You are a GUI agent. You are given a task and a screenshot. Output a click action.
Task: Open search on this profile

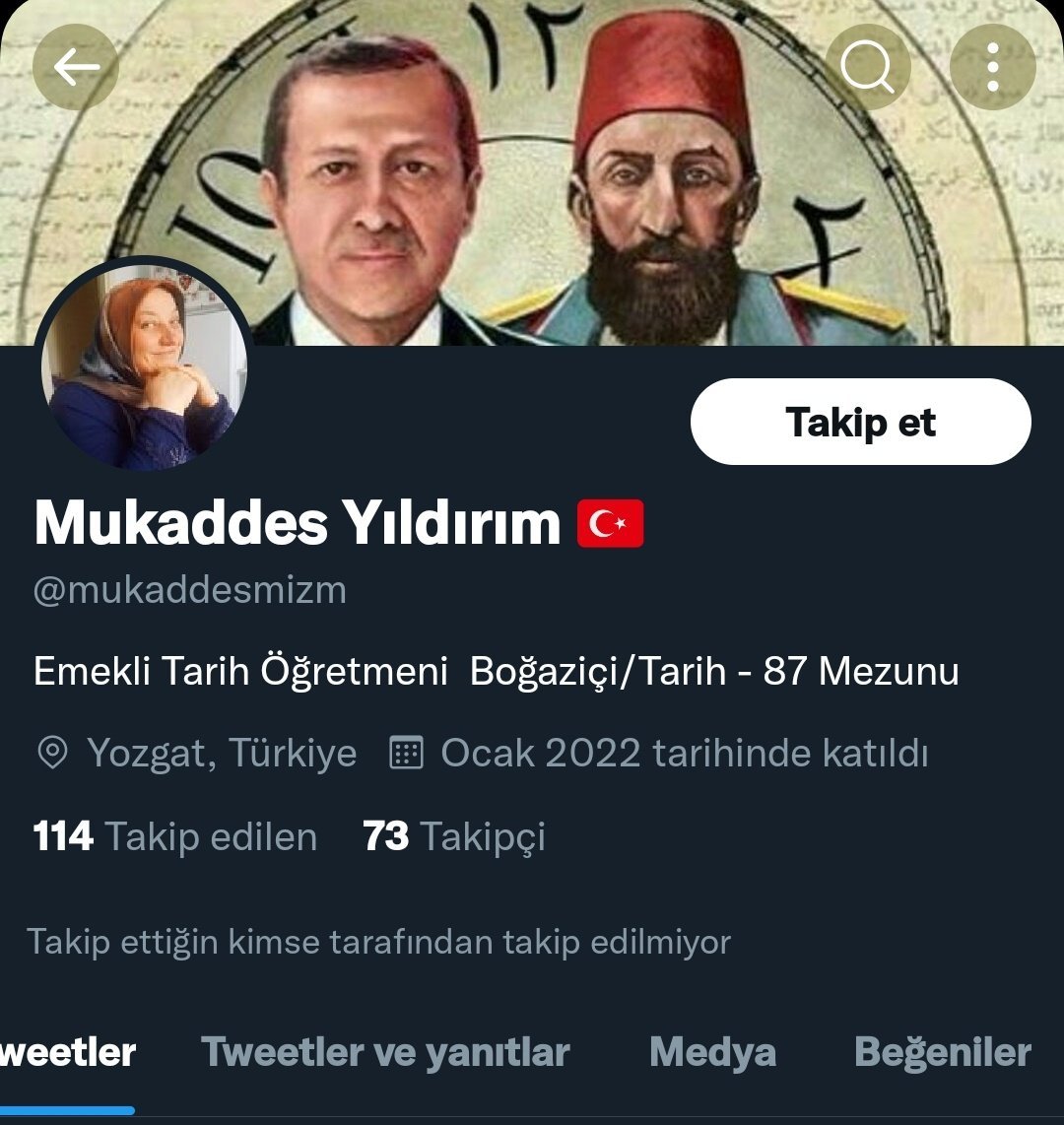pos(867,67)
